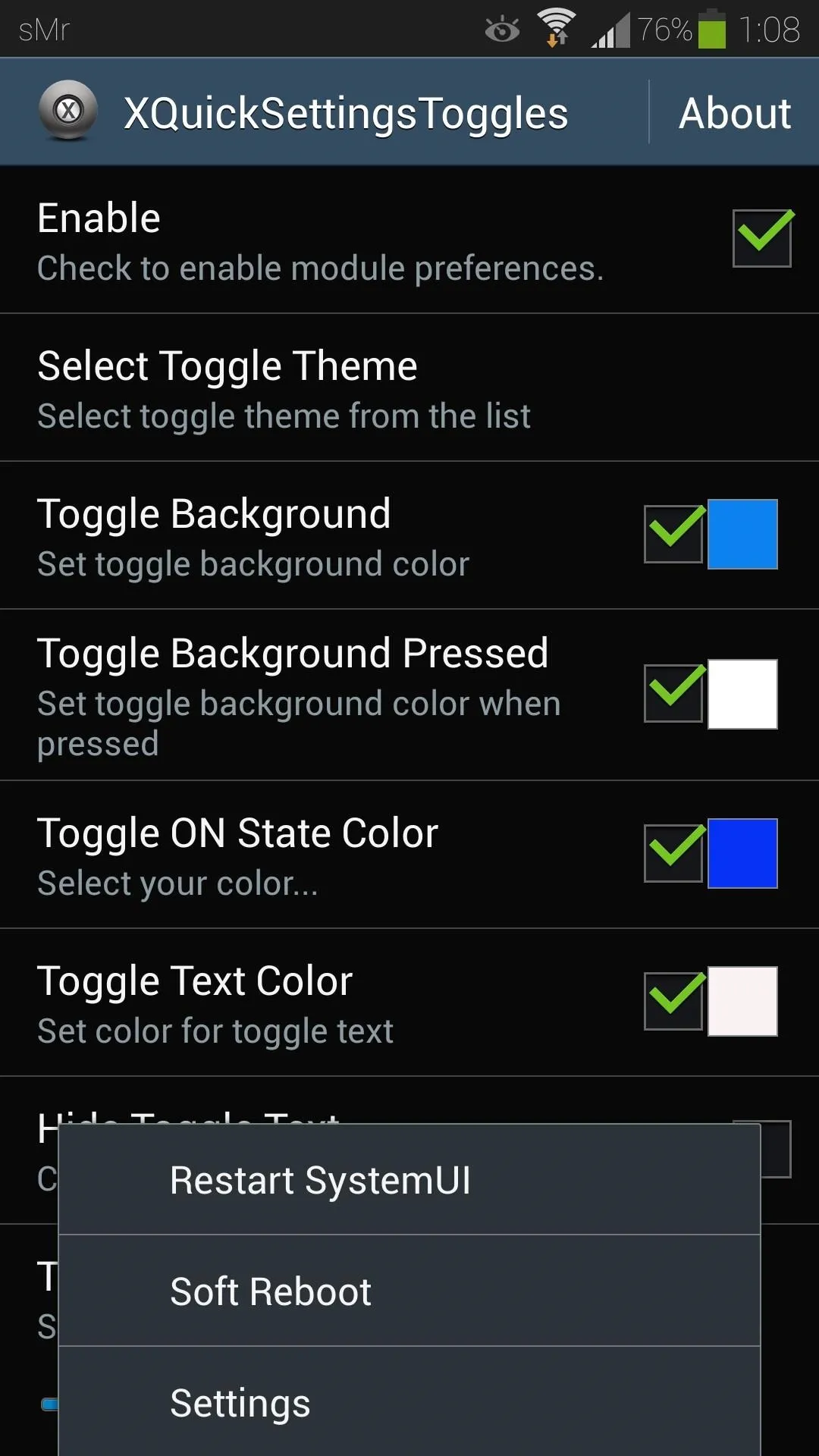Open Select Toggle Theme list
This screenshot has height=1456, width=819.
pyautogui.click(x=409, y=388)
